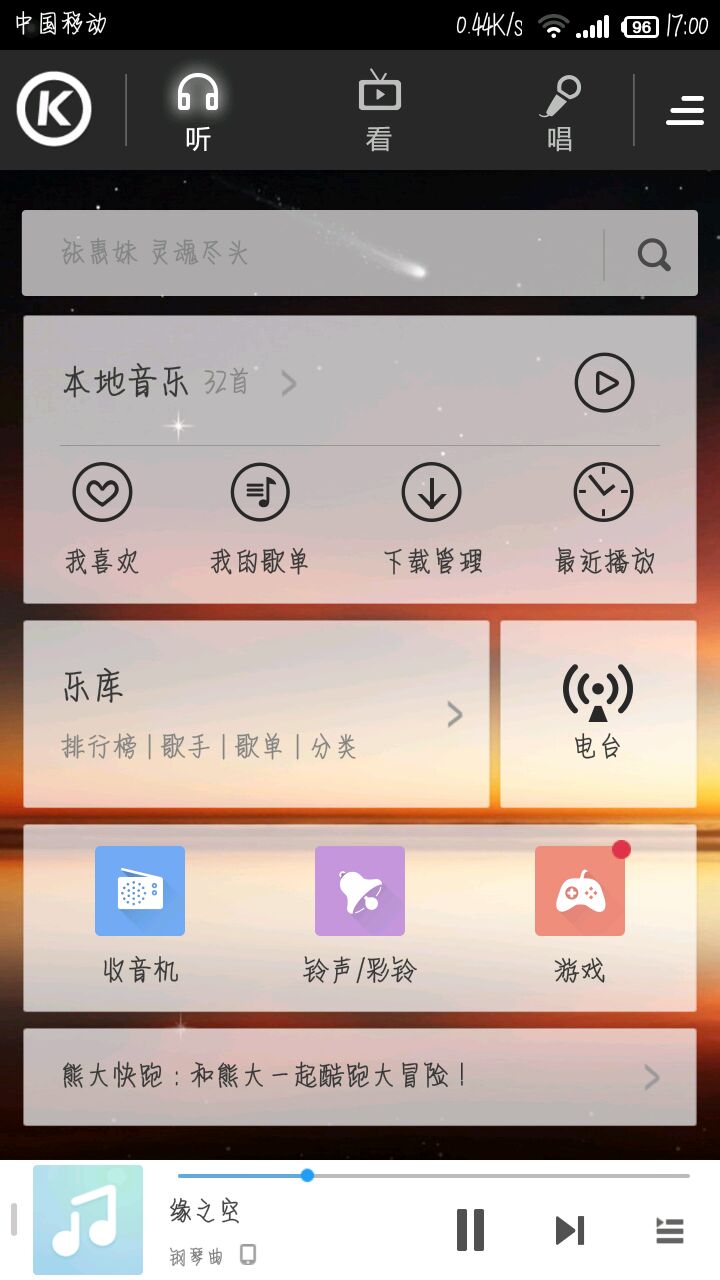
Task: Open the 乐库 music library card
Action: [x=256, y=714]
